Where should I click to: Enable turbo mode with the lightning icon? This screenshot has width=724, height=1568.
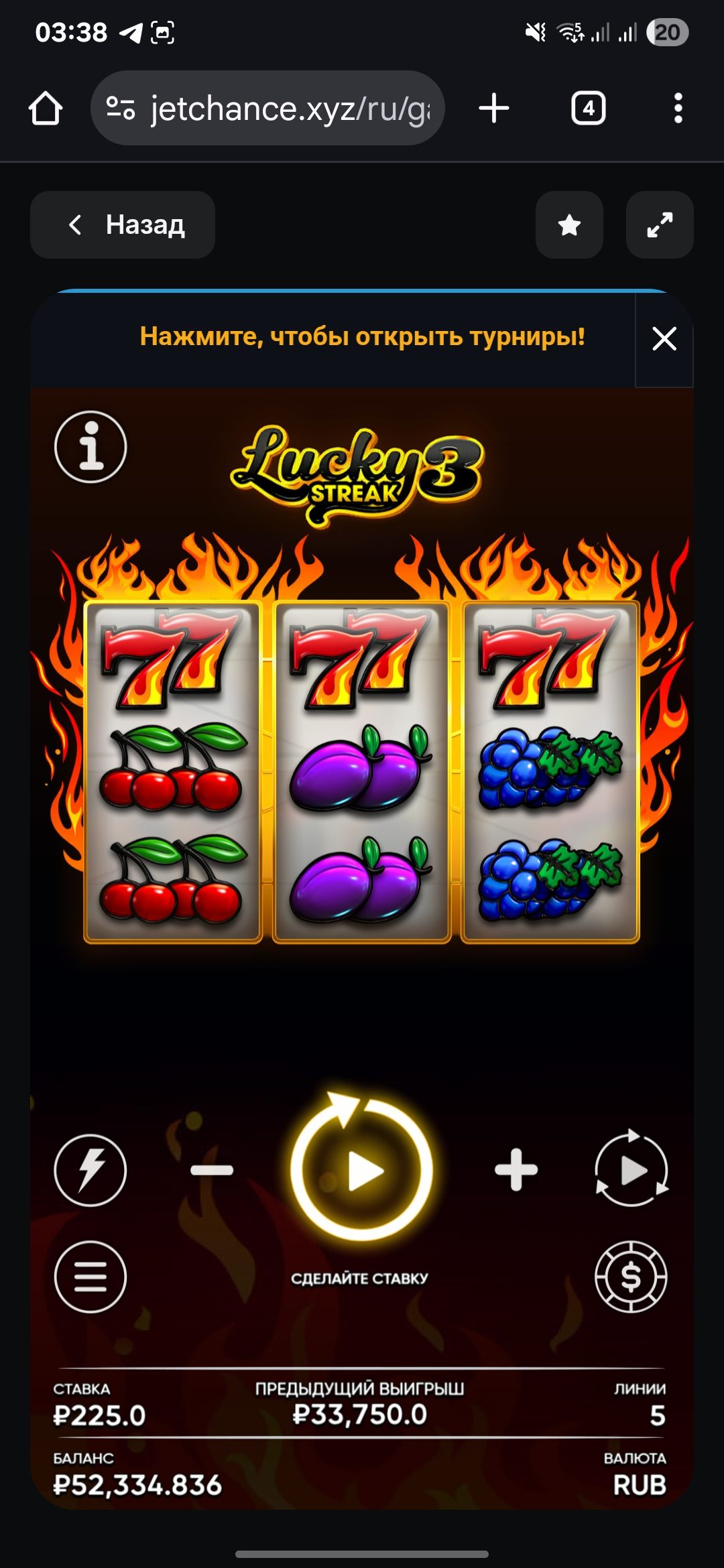click(x=90, y=1171)
